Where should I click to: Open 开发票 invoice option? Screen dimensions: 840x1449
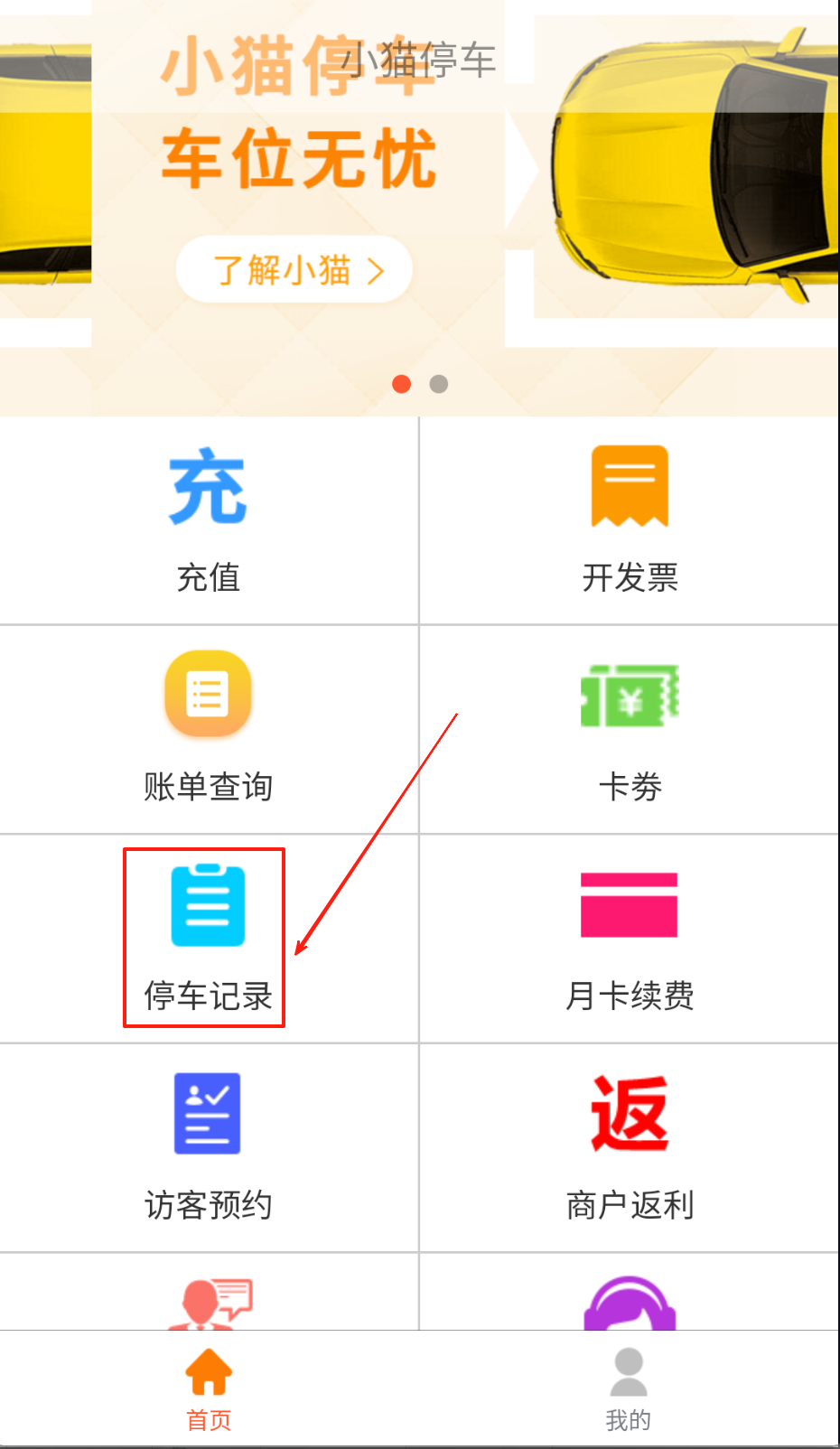point(630,519)
